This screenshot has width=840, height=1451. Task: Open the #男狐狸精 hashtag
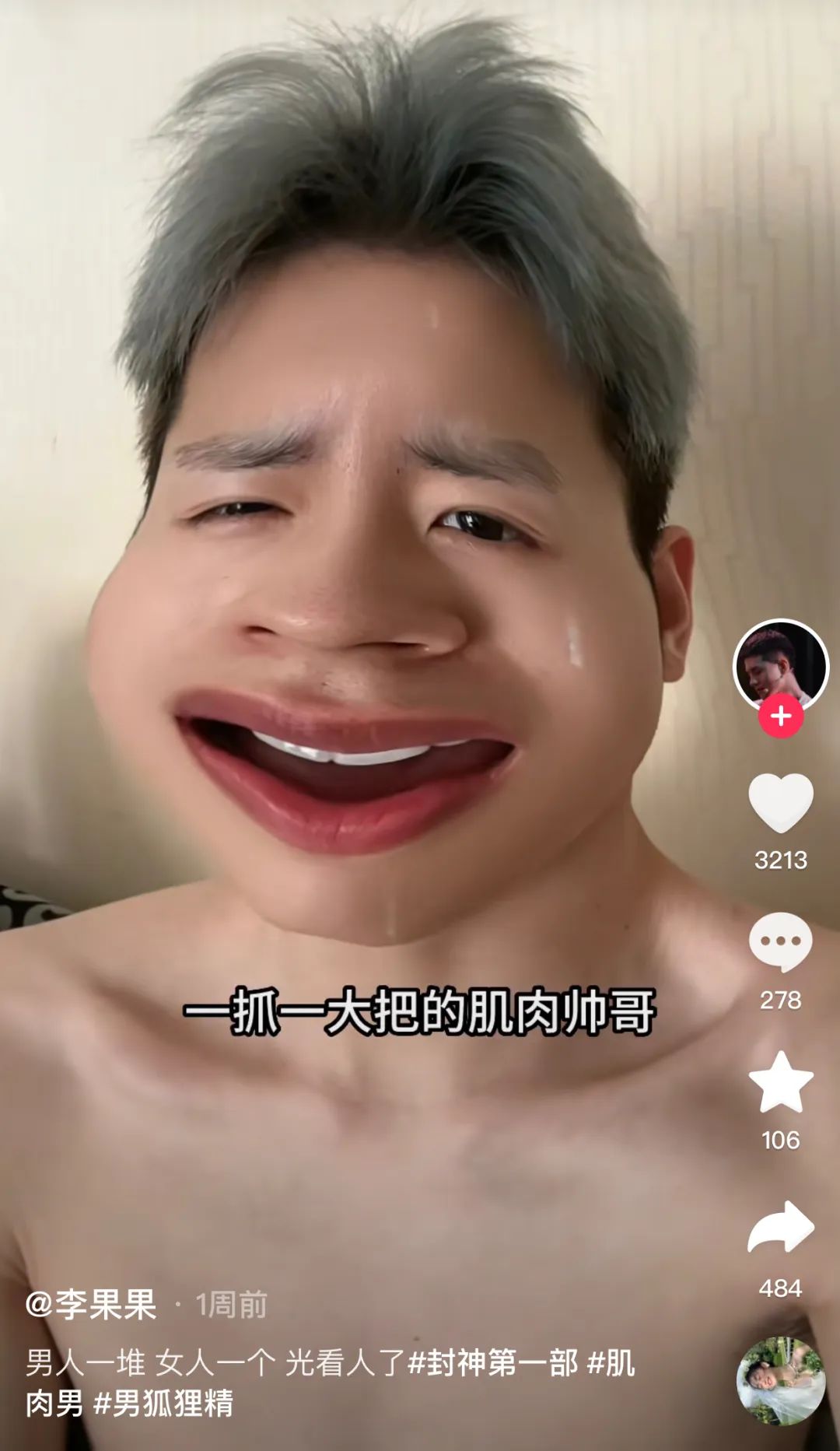[163, 1403]
